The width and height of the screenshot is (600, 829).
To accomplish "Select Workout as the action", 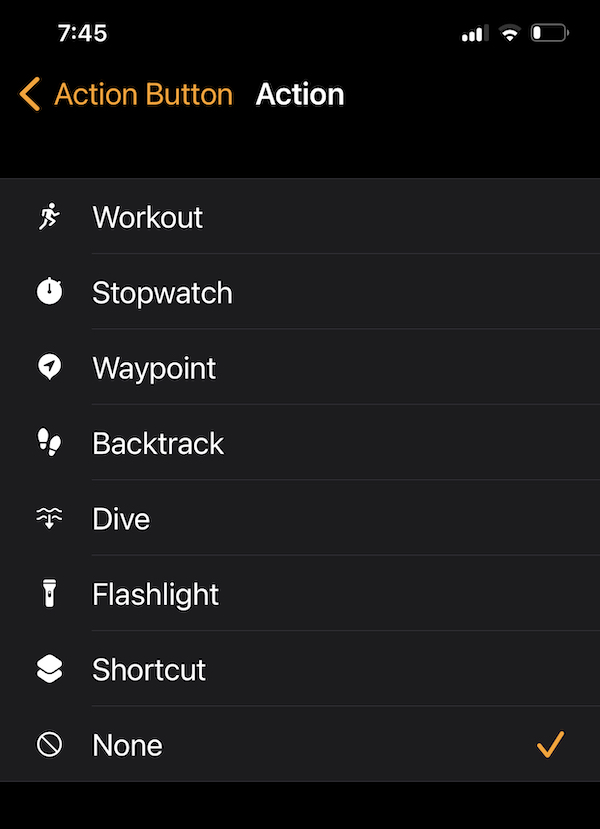I will [x=148, y=217].
